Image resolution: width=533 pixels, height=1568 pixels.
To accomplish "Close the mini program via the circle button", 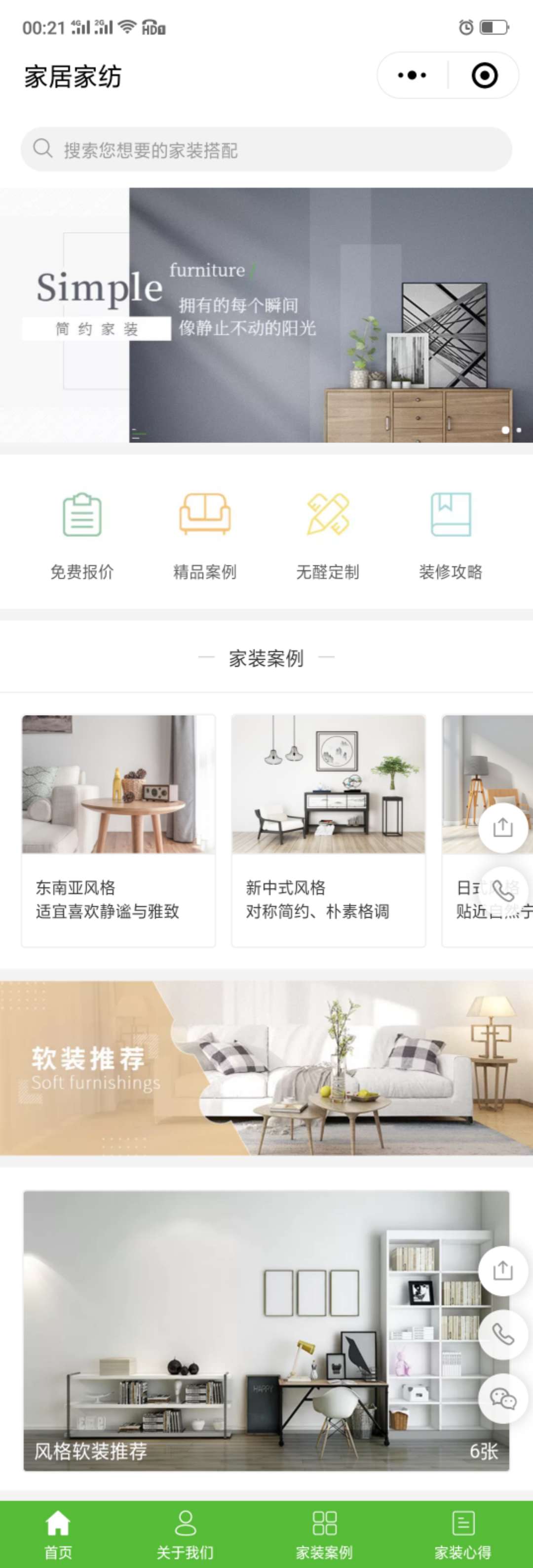I will click(484, 76).
